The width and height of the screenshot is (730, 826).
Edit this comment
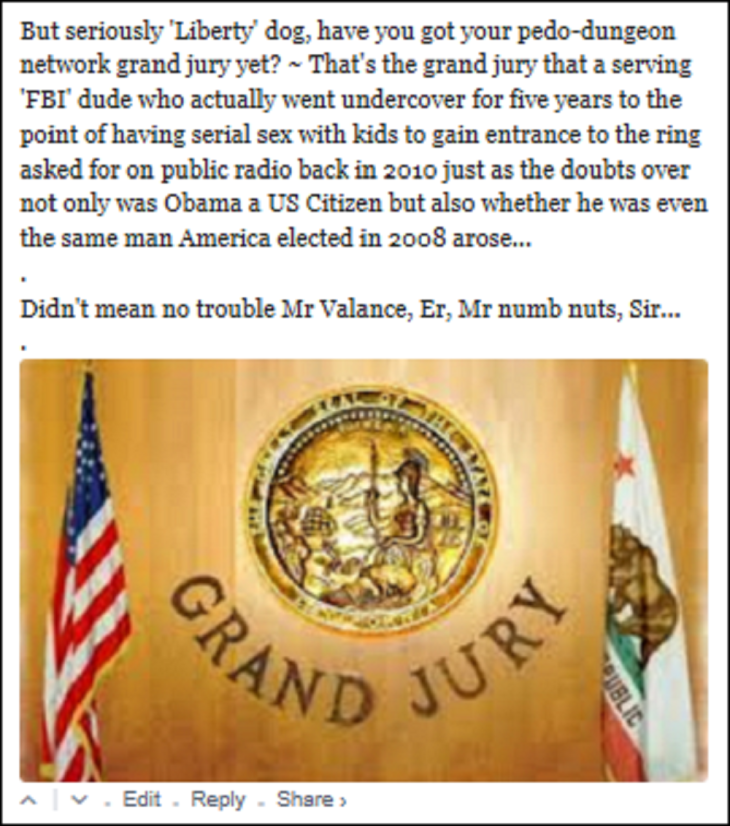click(141, 799)
